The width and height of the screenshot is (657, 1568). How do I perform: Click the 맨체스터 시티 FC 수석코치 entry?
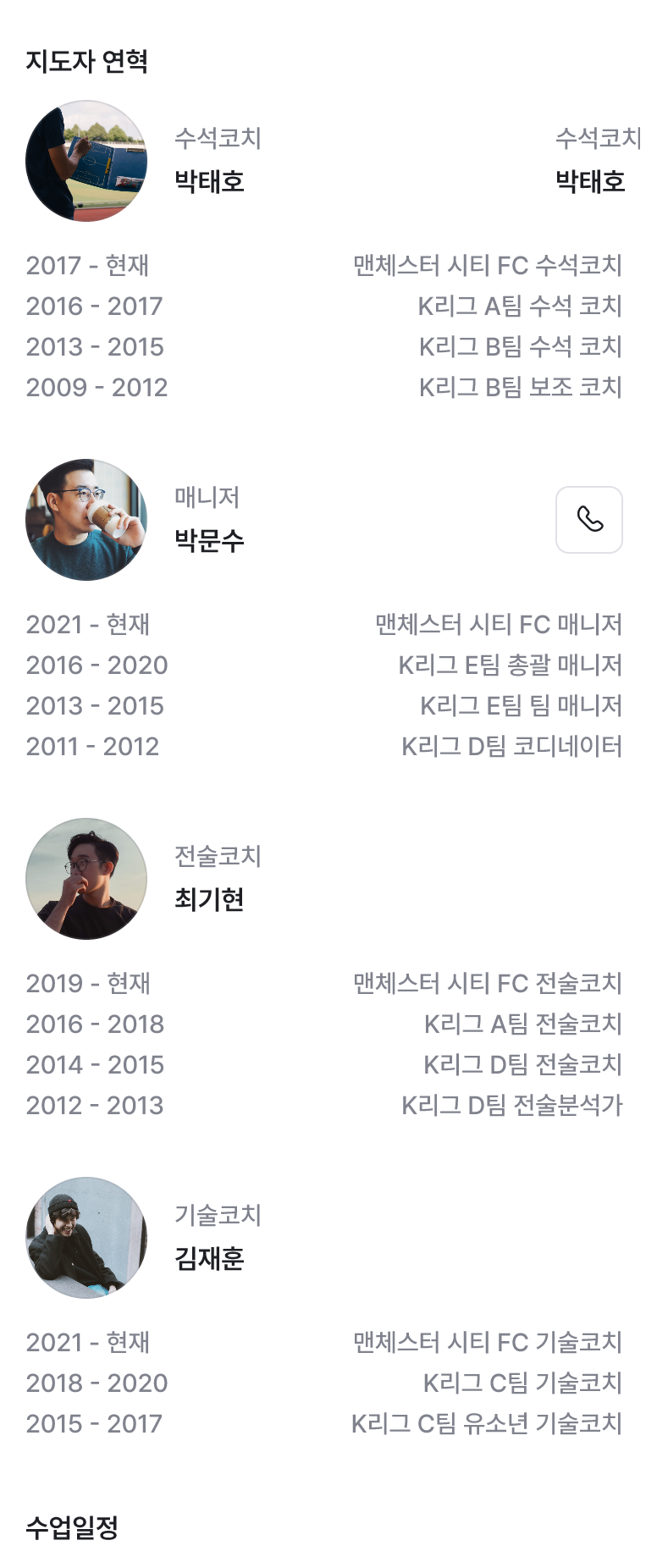point(487,265)
